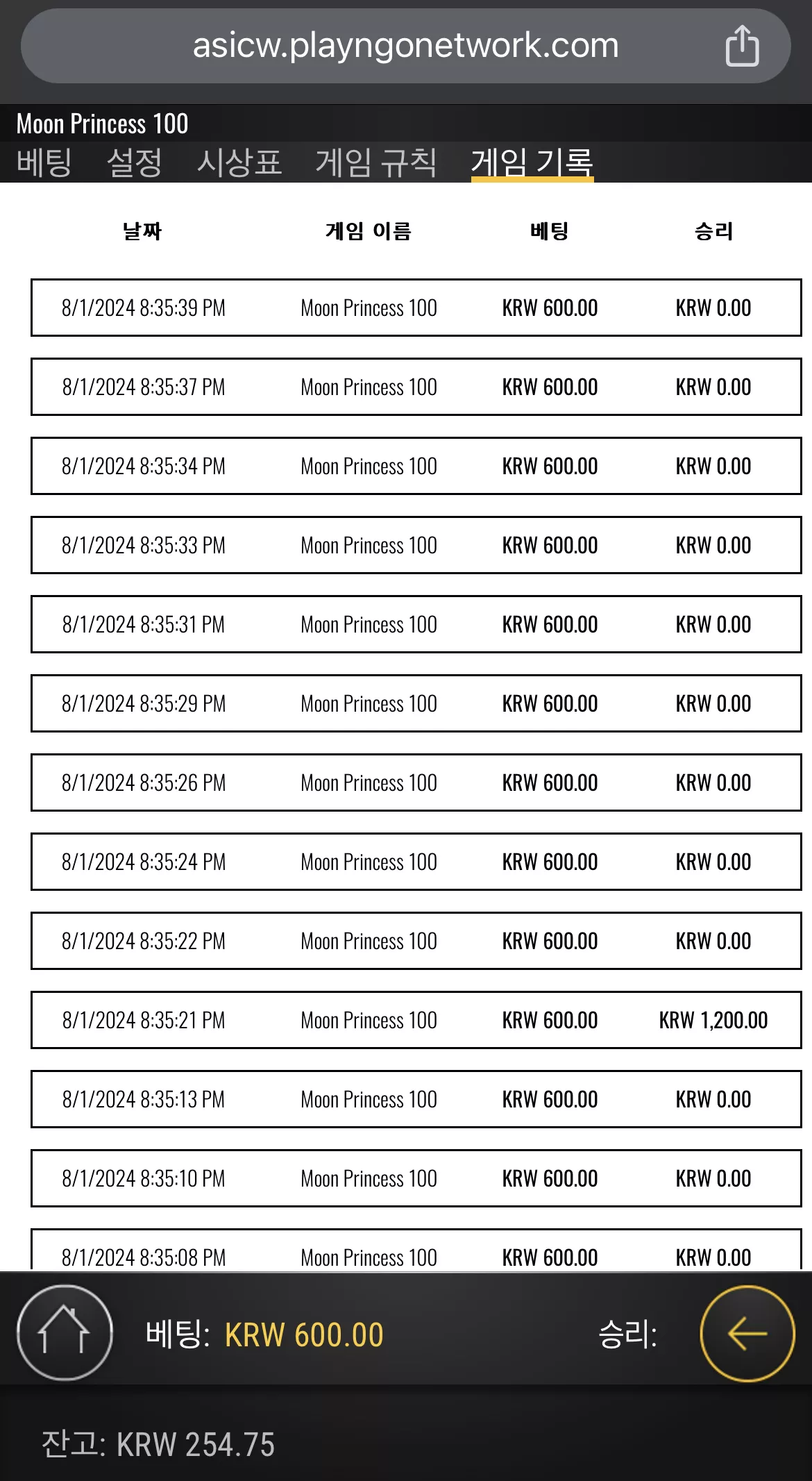
Task: Open the 8:35:13 PM game record
Action: 416,1099
